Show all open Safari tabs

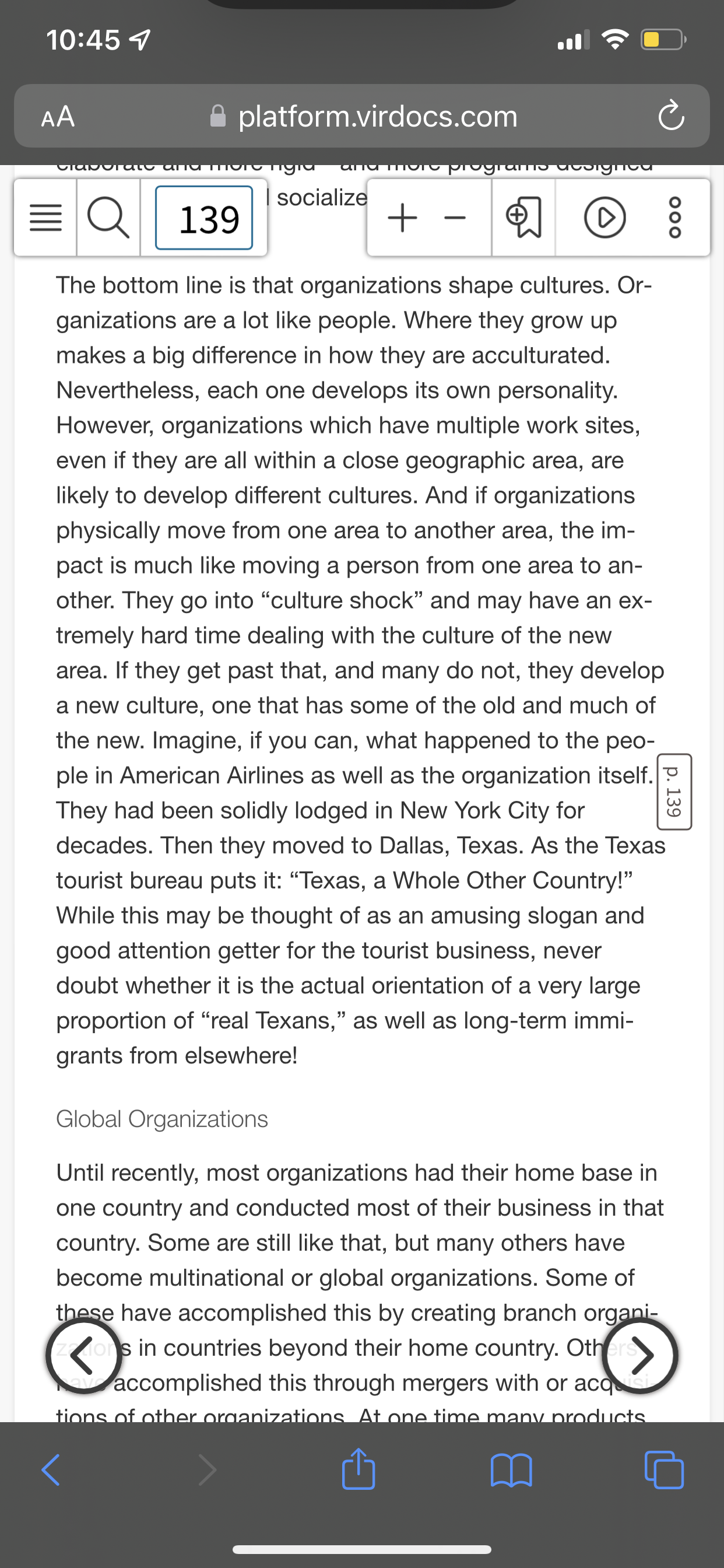(664, 1470)
